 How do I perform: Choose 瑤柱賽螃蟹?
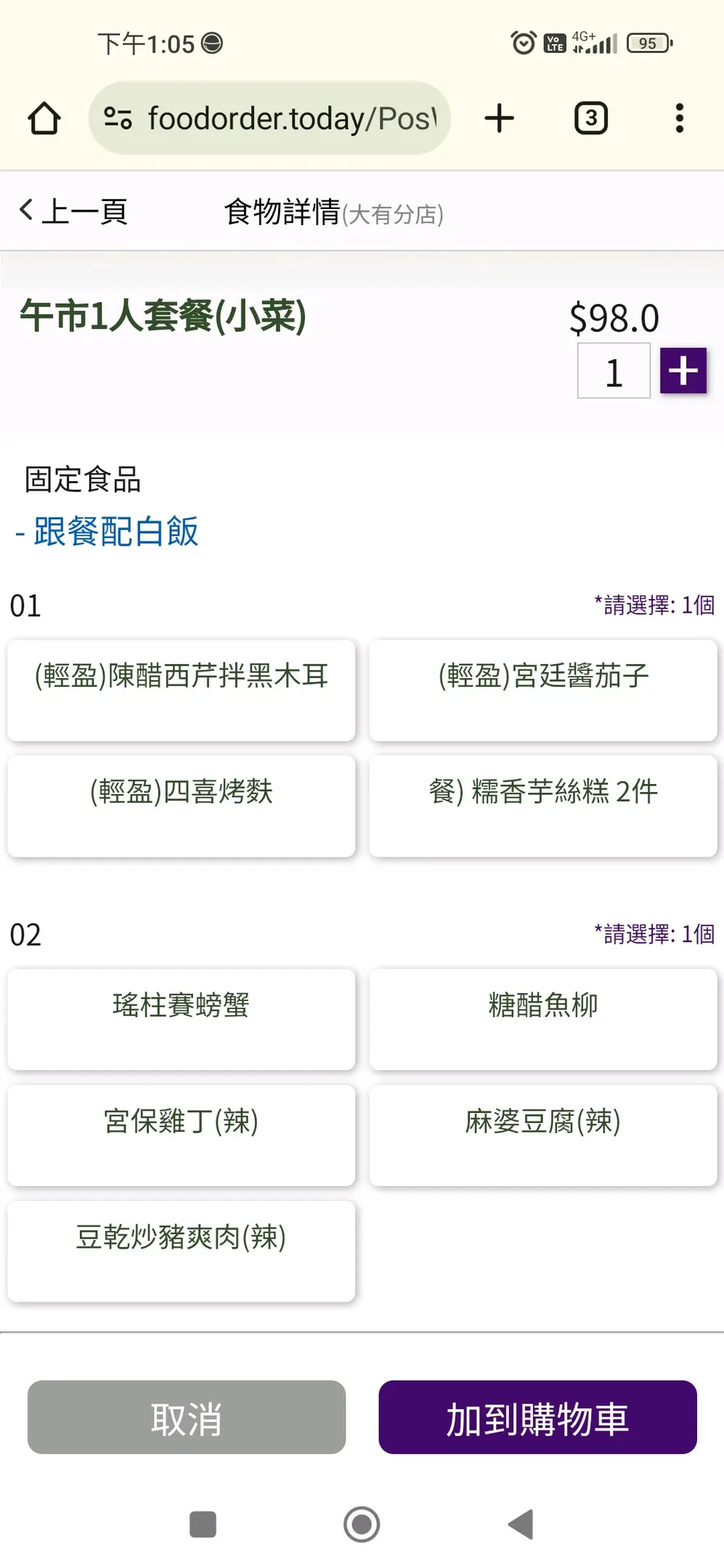[x=182, y=1018]
